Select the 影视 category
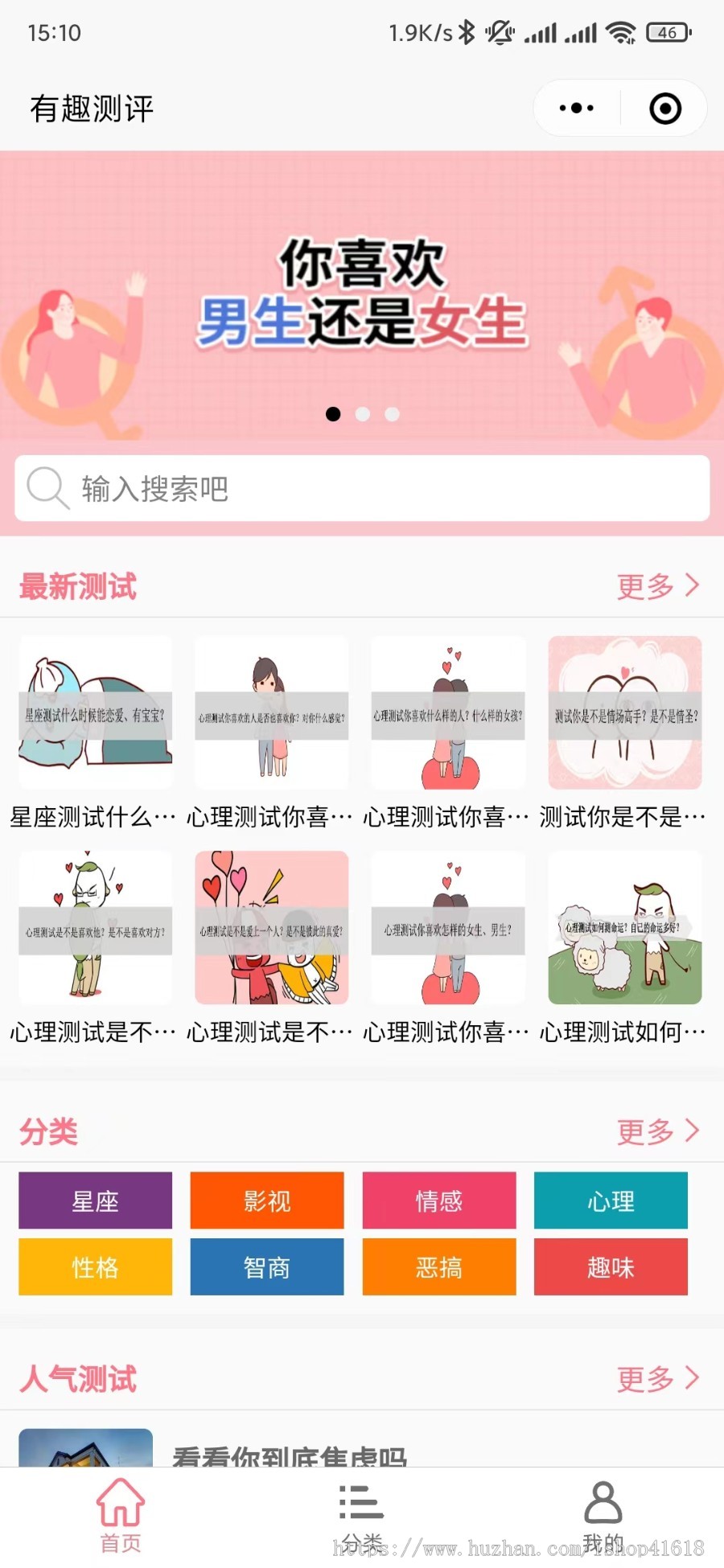Viewport: 724px width, 1568px height. click(267, 1201)
